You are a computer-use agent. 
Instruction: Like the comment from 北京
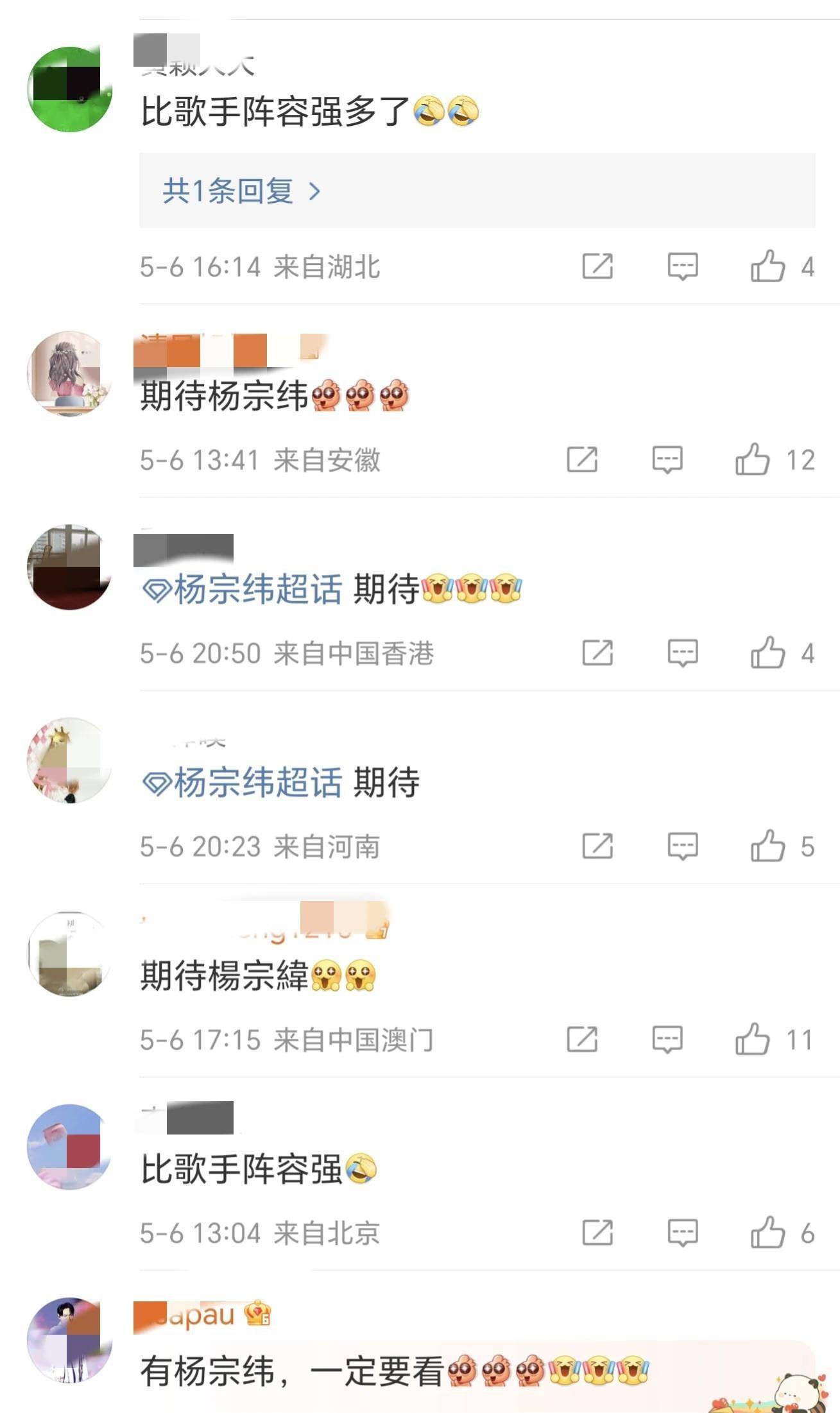coord(767,1233)
